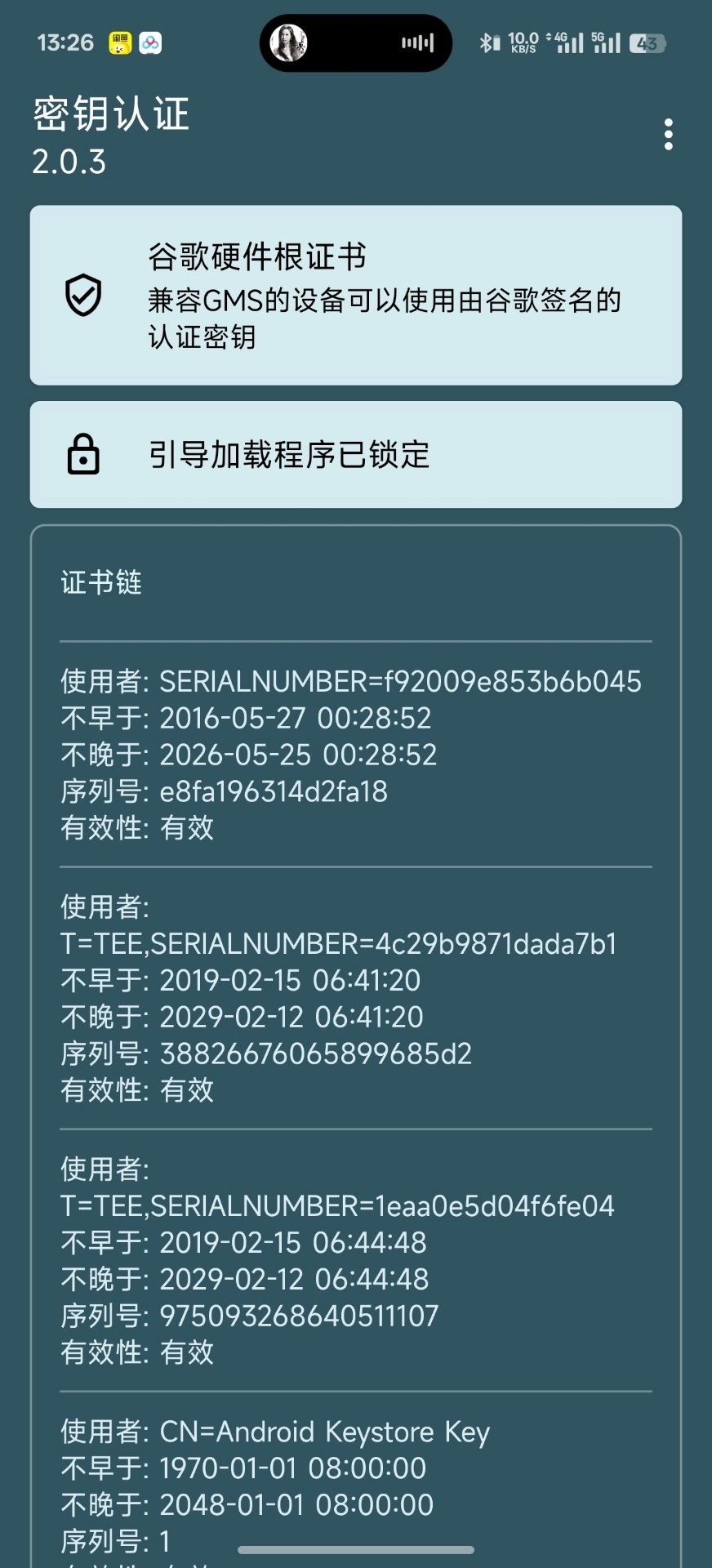
Task: Tap the 引导加载程序已锁定 card
Action: pyautogui.click(x=356, y=455)
